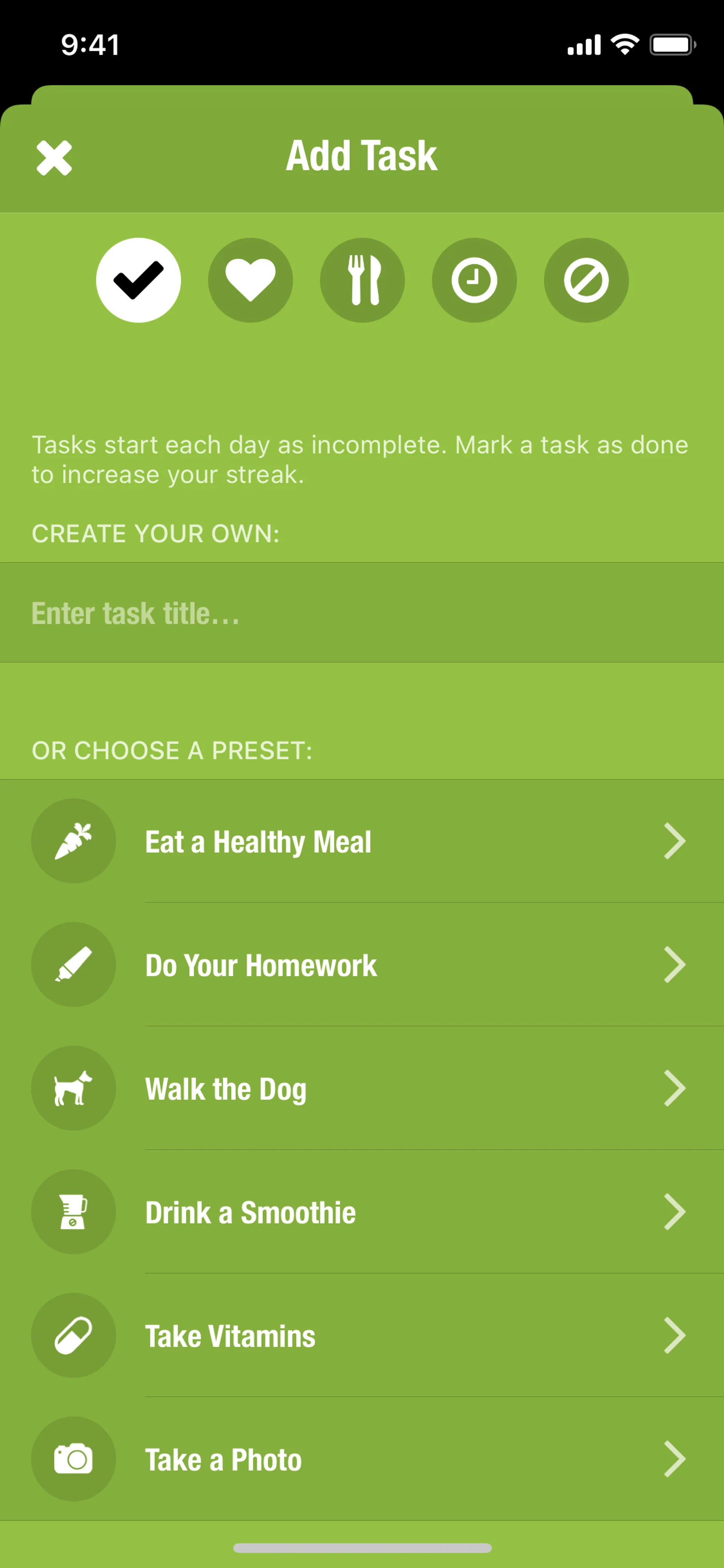This screenshot has width=724, height=1568.
Task: Open the Take a Photo preset
Action: 361,1459
